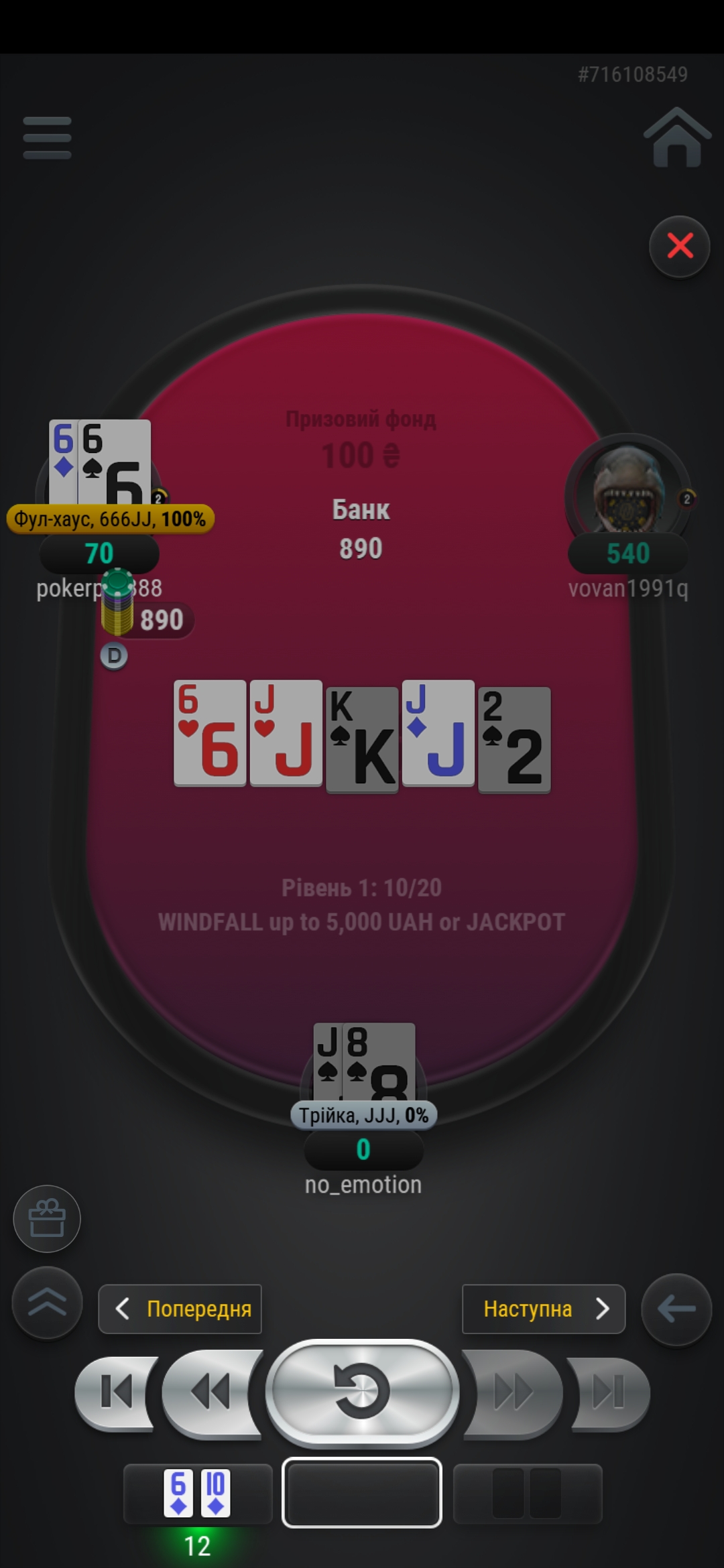Tap the back arrow button
The height and width of the screenshot is (1568, 724).
[x=676, y=1309]
